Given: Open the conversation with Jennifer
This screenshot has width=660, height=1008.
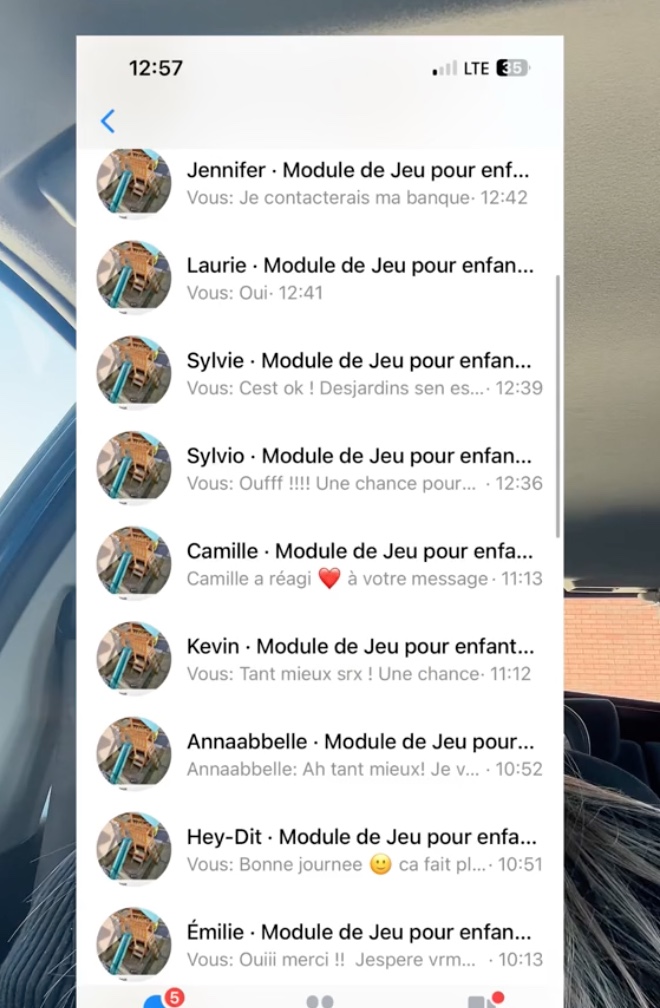Looking at the screenshot, I should pos(357,183).
